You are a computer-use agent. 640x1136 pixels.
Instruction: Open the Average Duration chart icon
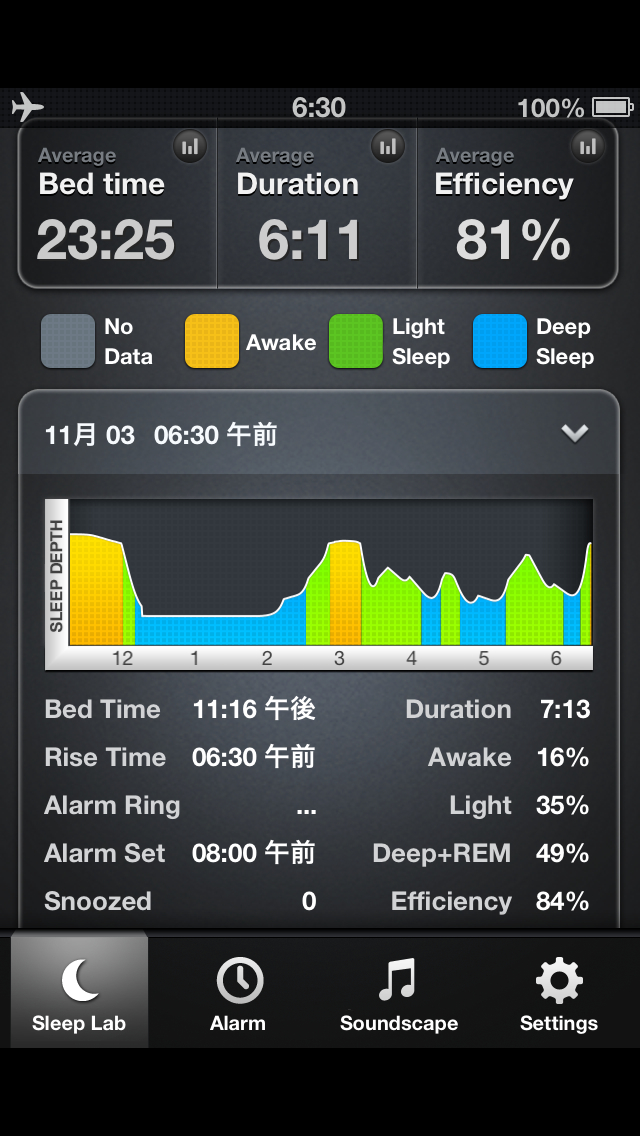pyautogui.click(x=388, y=147)
